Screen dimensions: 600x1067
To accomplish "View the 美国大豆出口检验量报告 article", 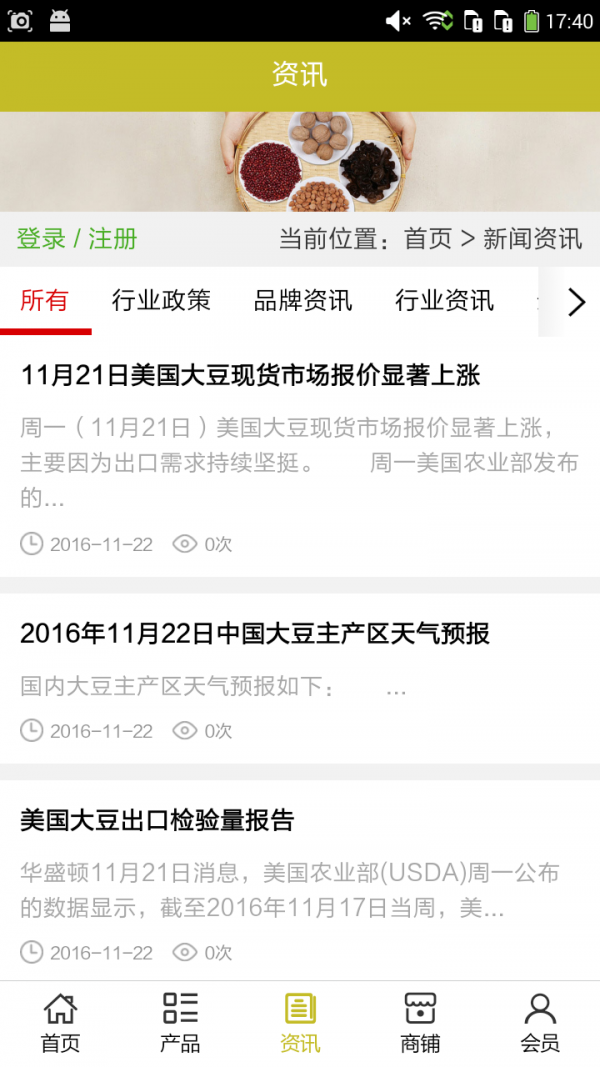I will (x=158, y=821).
